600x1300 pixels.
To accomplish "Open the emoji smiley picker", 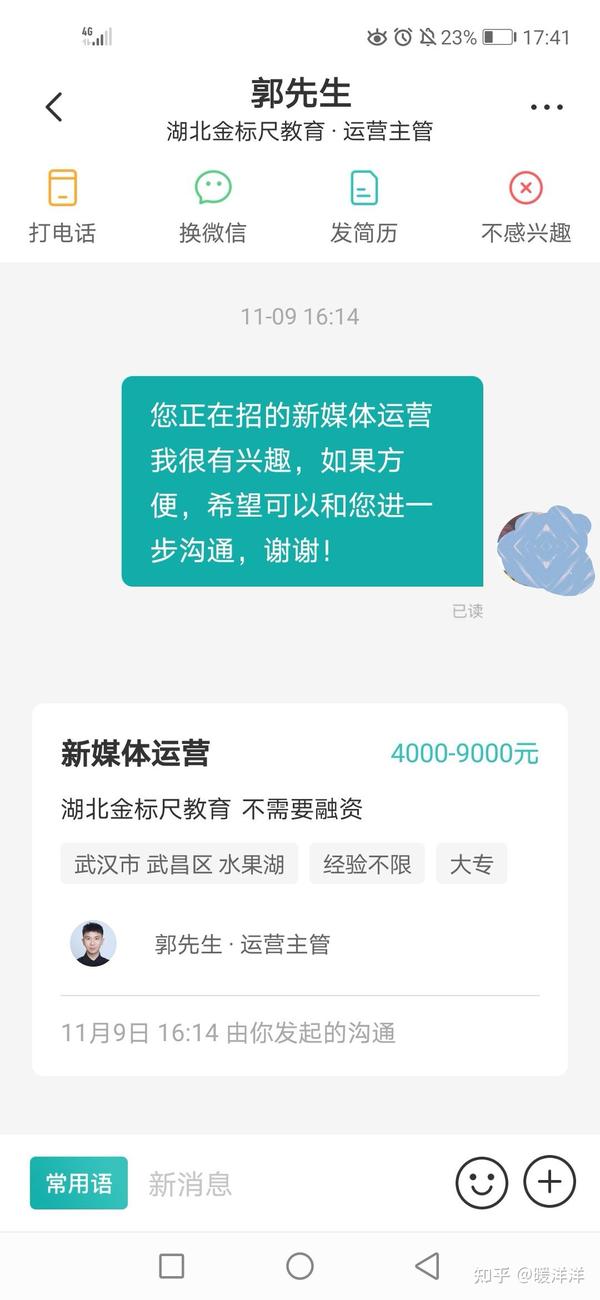I will [x=482, y=1183].
